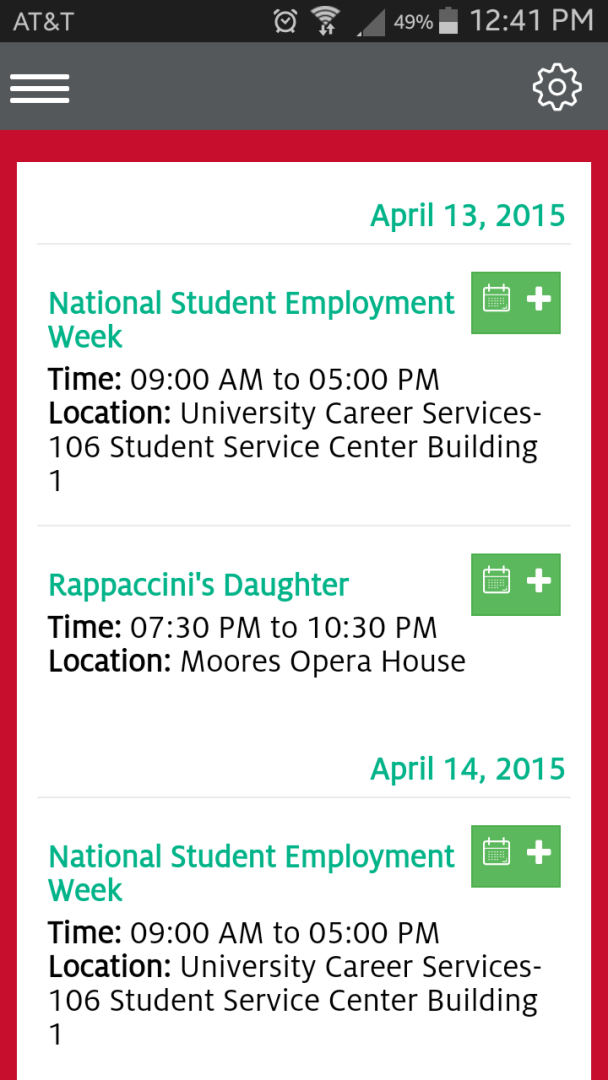Open the hamburger navigation menu
This screenshot has width=608, height=1080.
point(40,88)
